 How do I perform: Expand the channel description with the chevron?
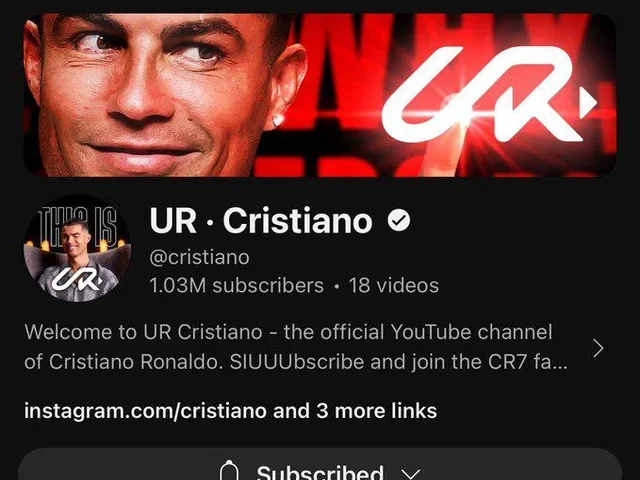pos(598,348)
